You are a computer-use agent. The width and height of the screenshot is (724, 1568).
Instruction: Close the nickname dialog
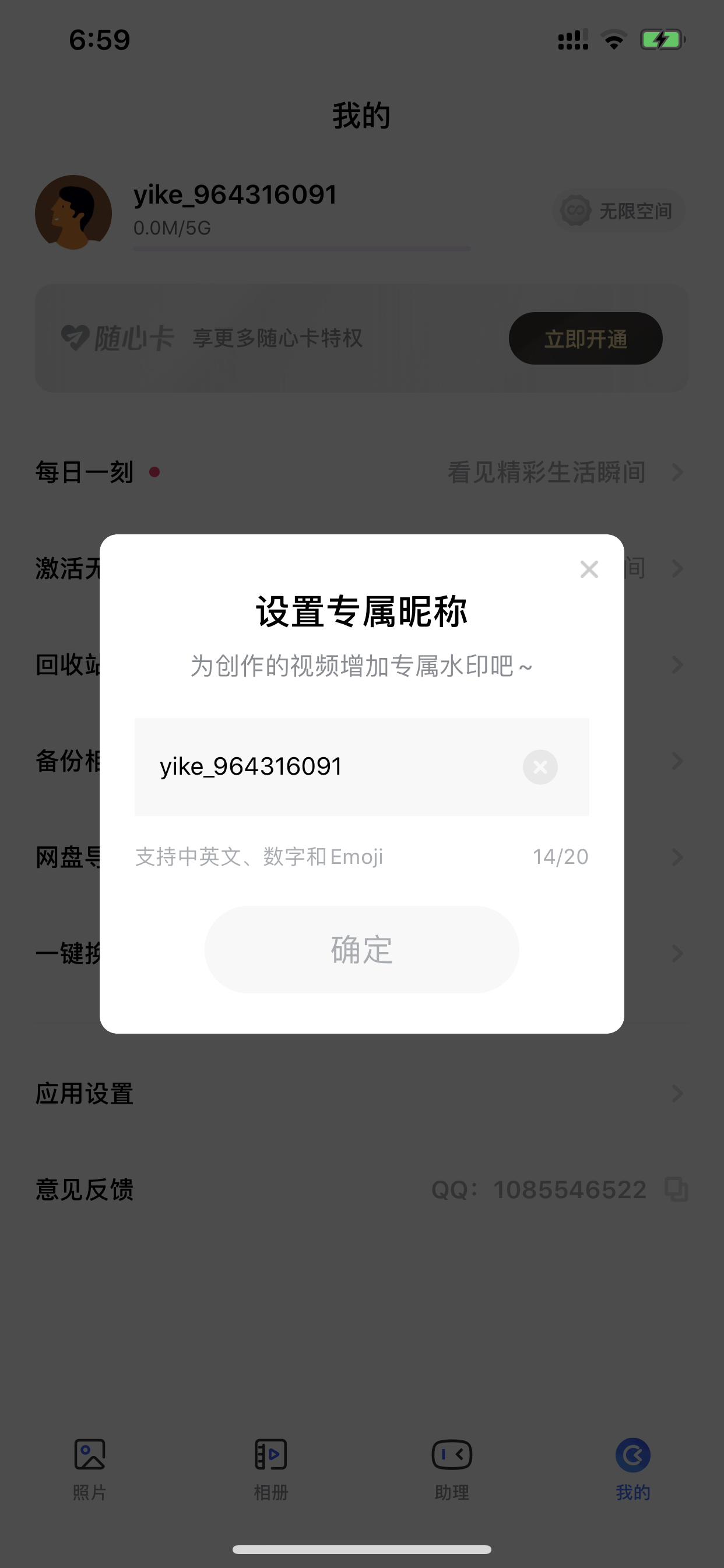[x=589, y=569]
